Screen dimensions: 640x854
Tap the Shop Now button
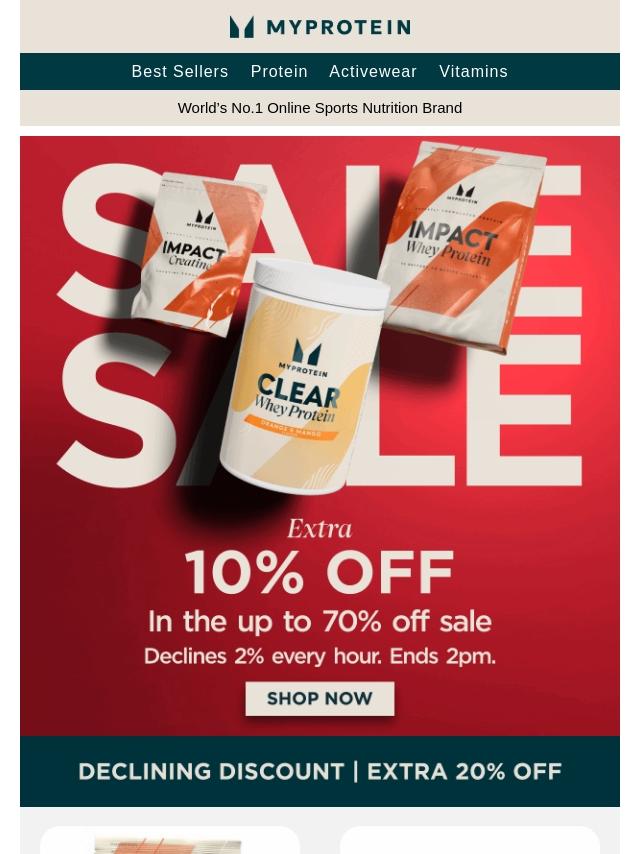point(320,699)
